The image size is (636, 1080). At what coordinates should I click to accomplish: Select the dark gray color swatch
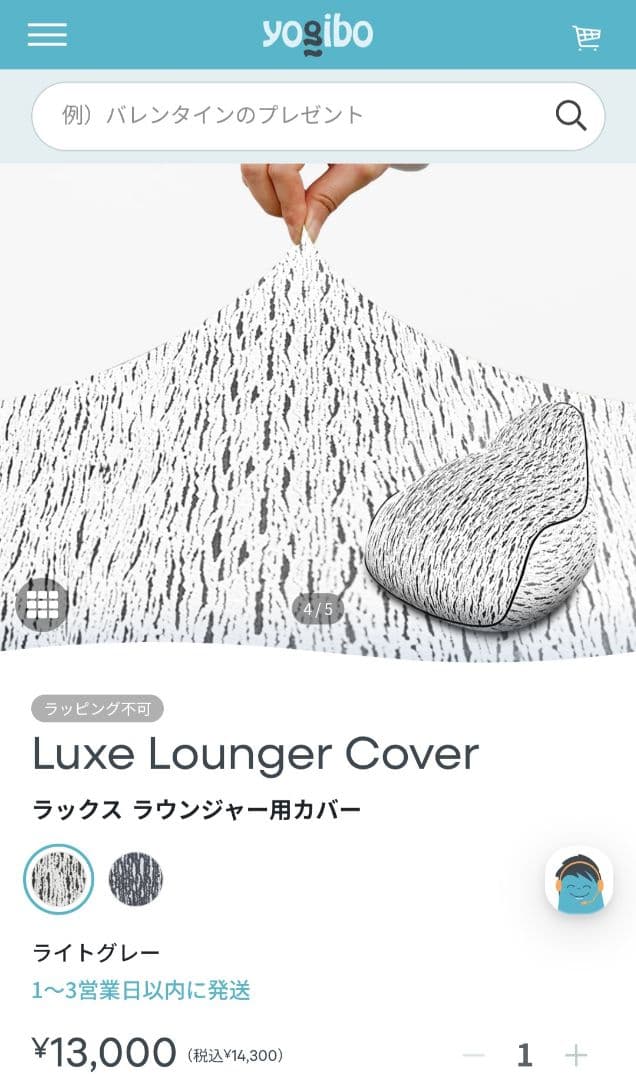(135, 880)
